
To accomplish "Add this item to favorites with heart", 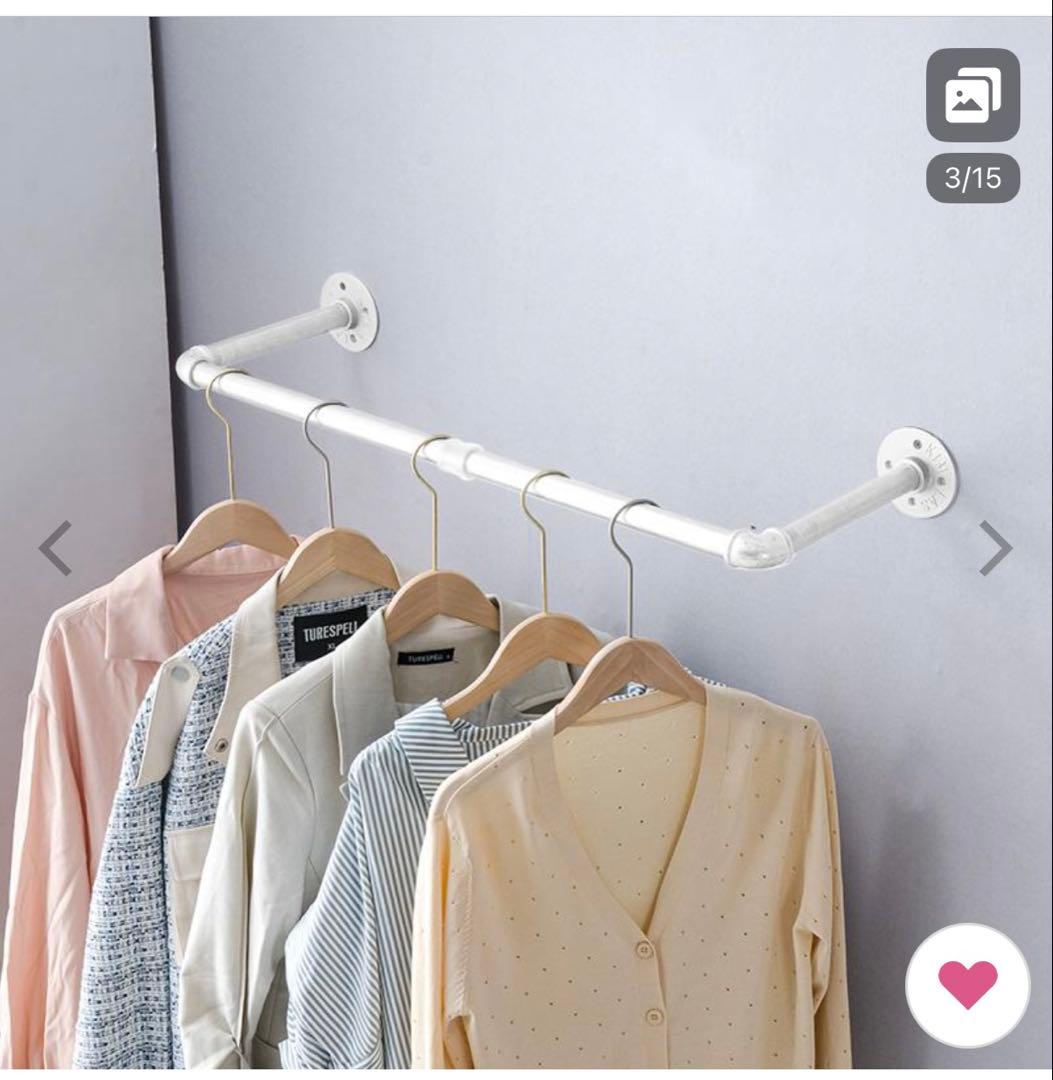I will coord(967,984).
